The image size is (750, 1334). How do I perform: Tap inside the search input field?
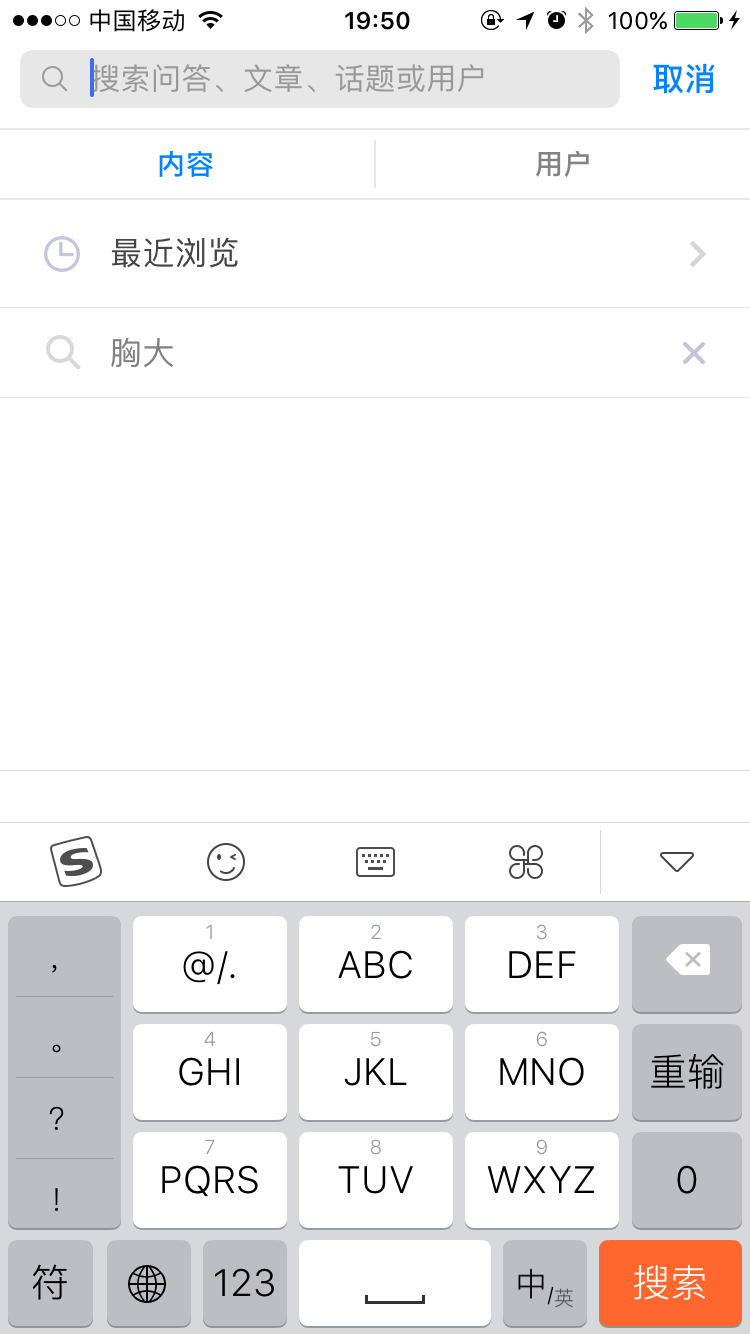[x=300, y=78]
